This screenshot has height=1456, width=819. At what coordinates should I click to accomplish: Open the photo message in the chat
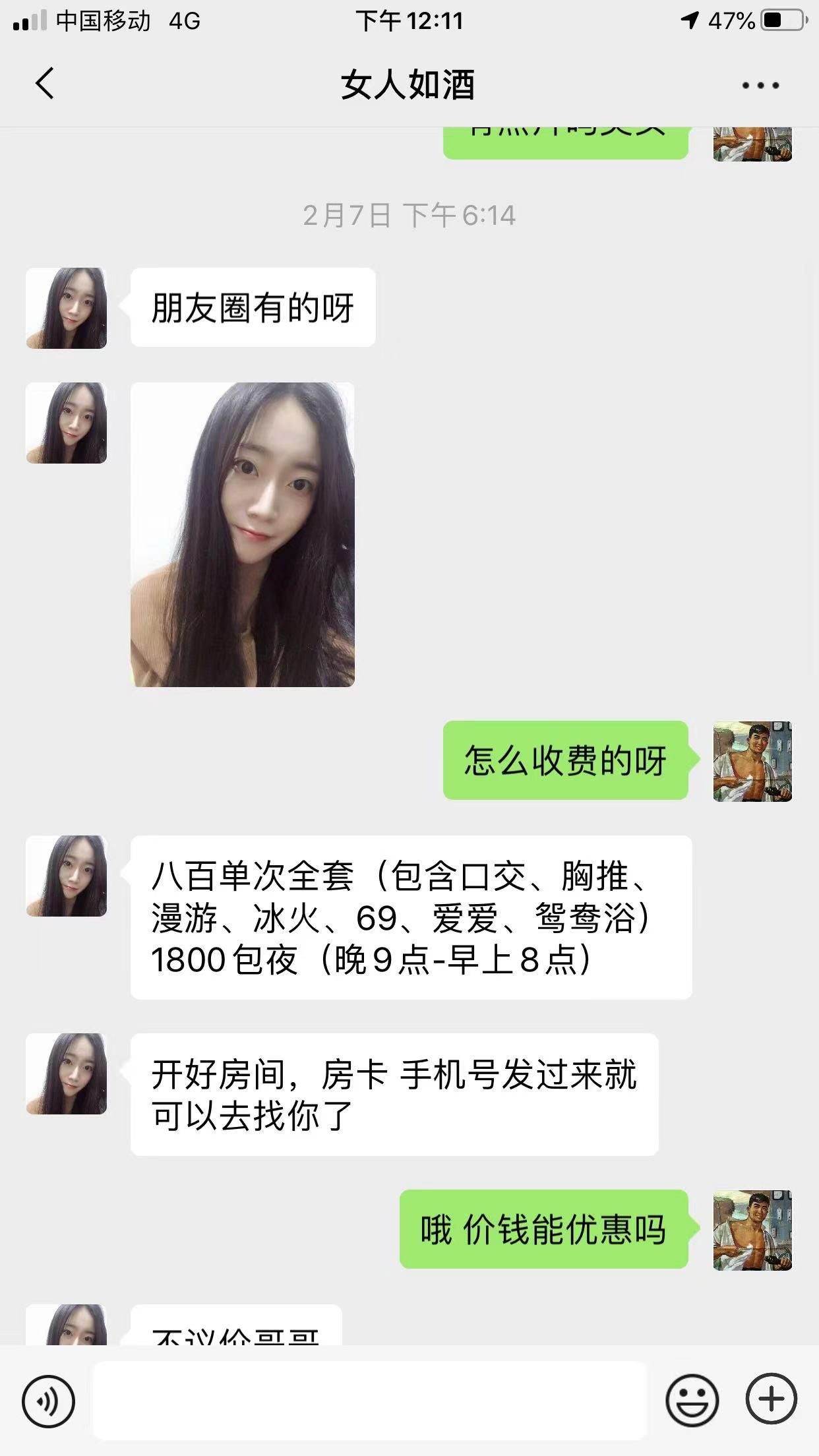(x=243, y=534)
